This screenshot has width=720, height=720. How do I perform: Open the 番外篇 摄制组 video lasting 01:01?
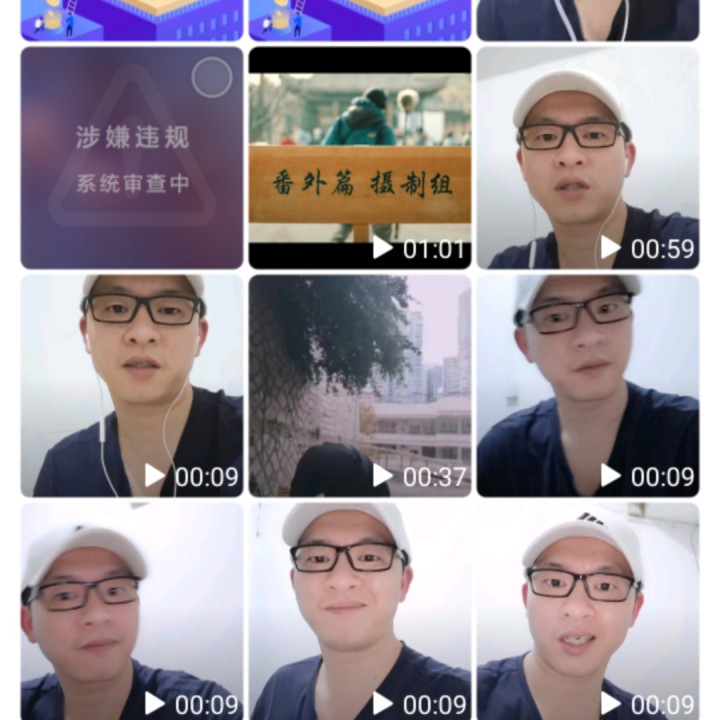pyautogui.click(x=359, y=157)
